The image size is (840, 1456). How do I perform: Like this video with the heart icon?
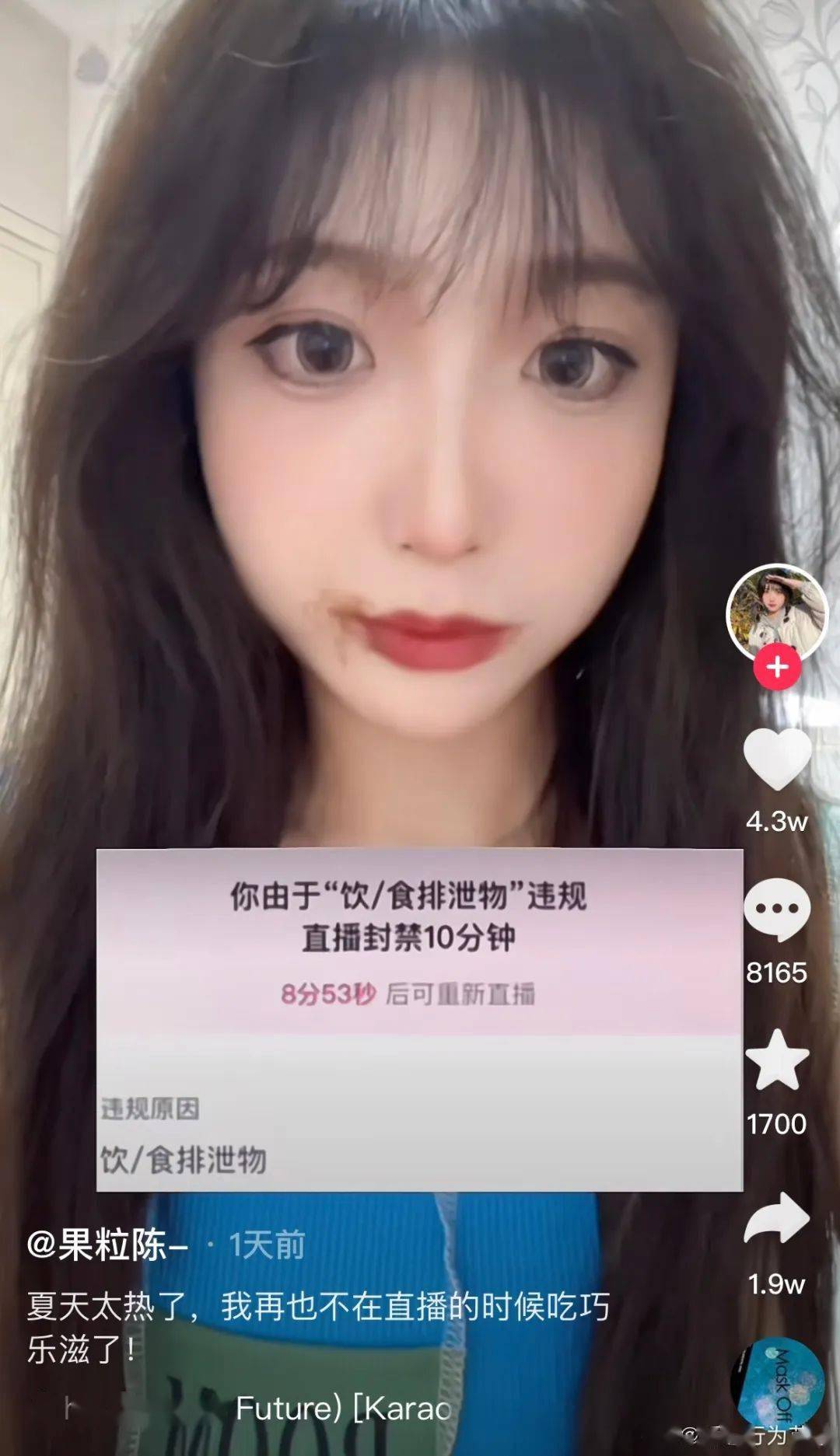click(777, 759)
